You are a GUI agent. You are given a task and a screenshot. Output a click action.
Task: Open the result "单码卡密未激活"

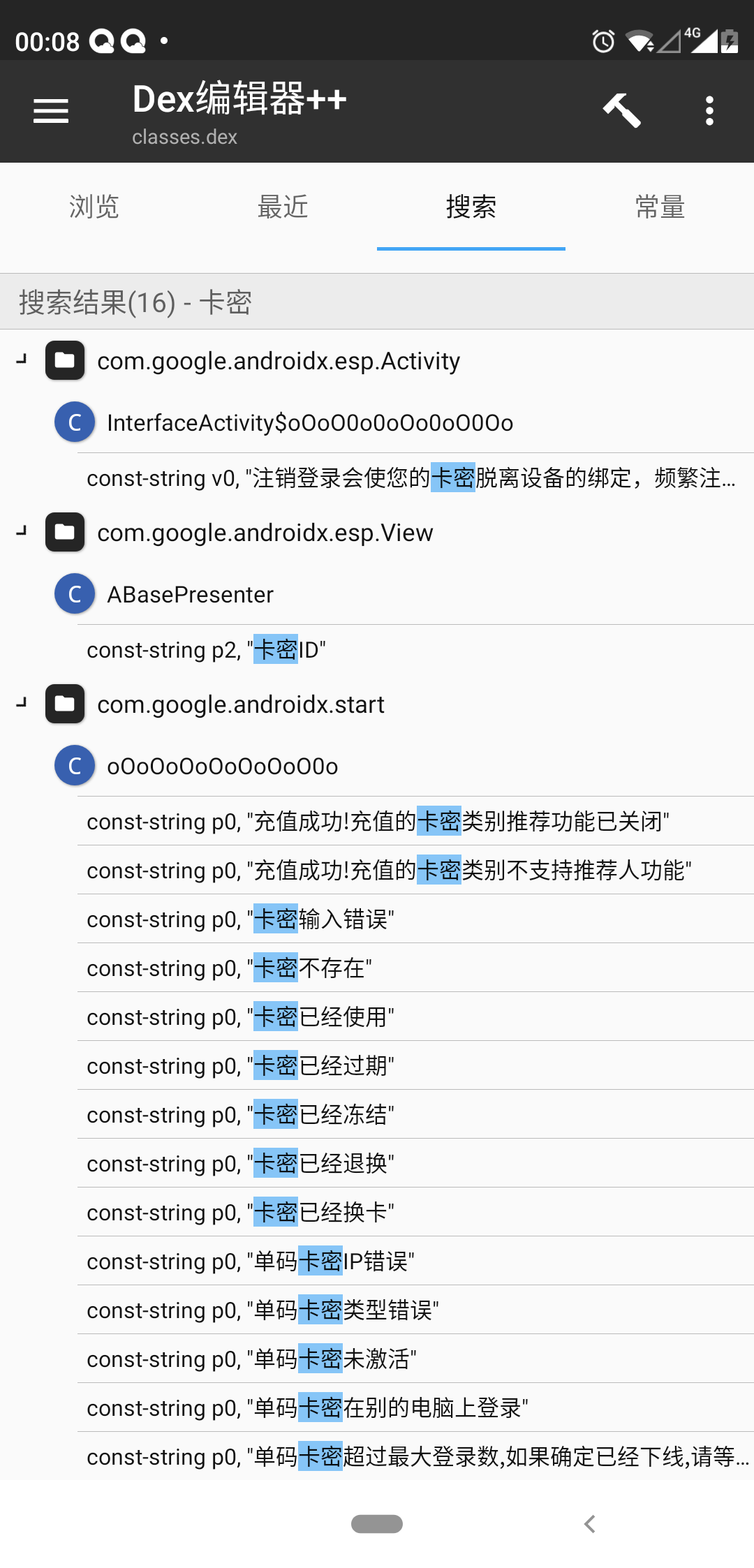pos(415,1359)
